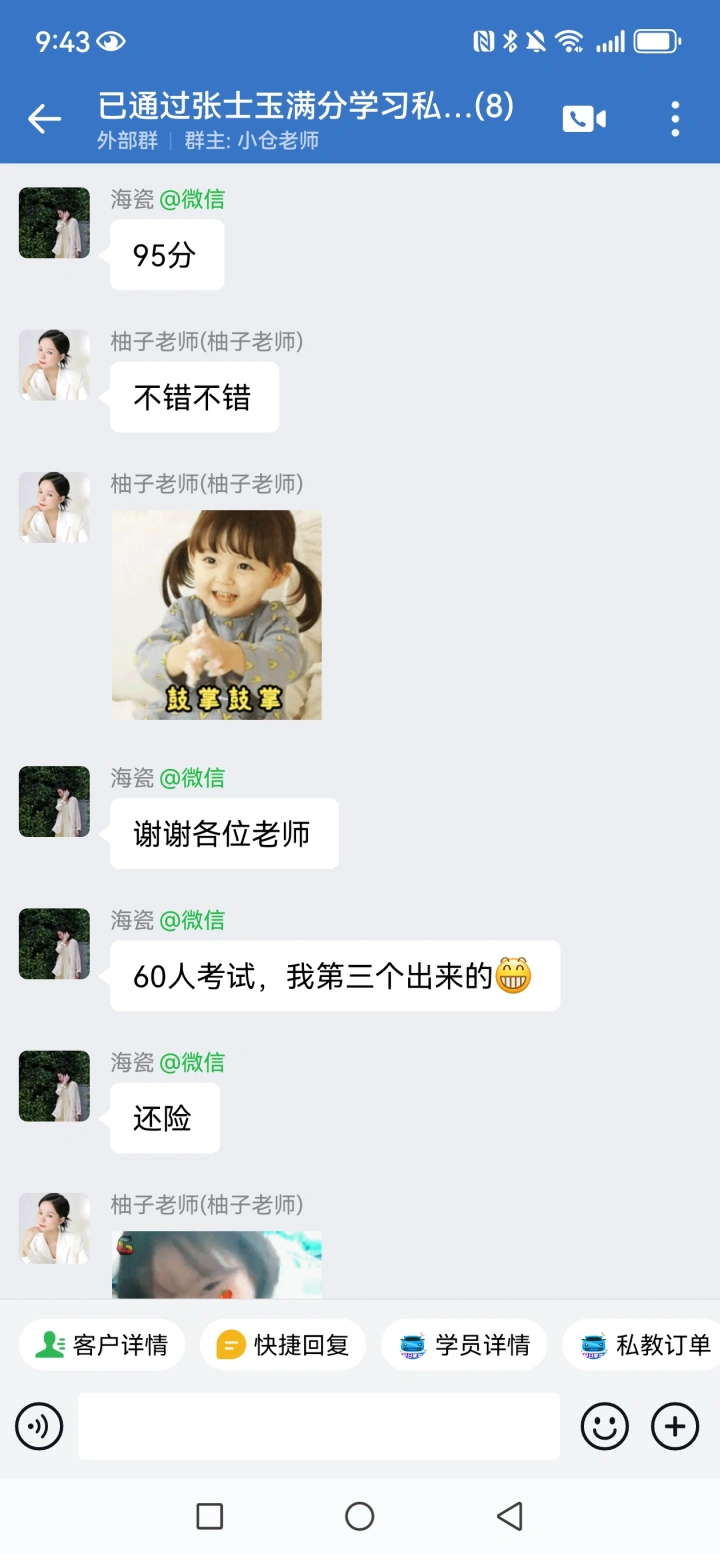Tap the system home button
Viewport: 720px width, 1554px height.
point(360,1516)
